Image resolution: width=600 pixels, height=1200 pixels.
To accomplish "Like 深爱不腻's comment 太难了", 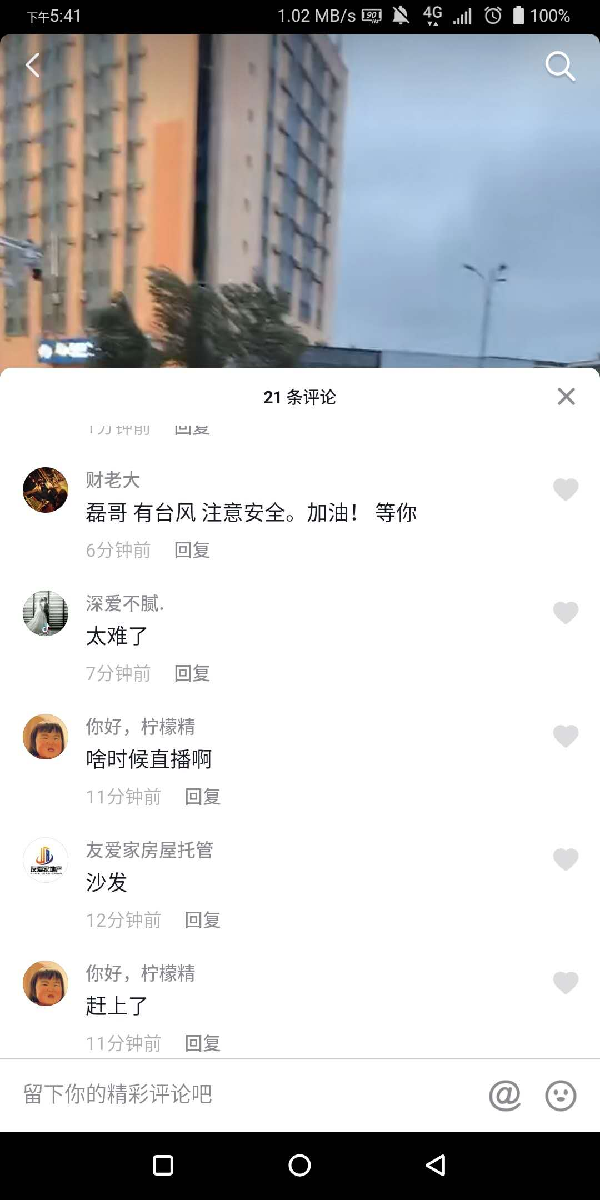I will [566, 613].
